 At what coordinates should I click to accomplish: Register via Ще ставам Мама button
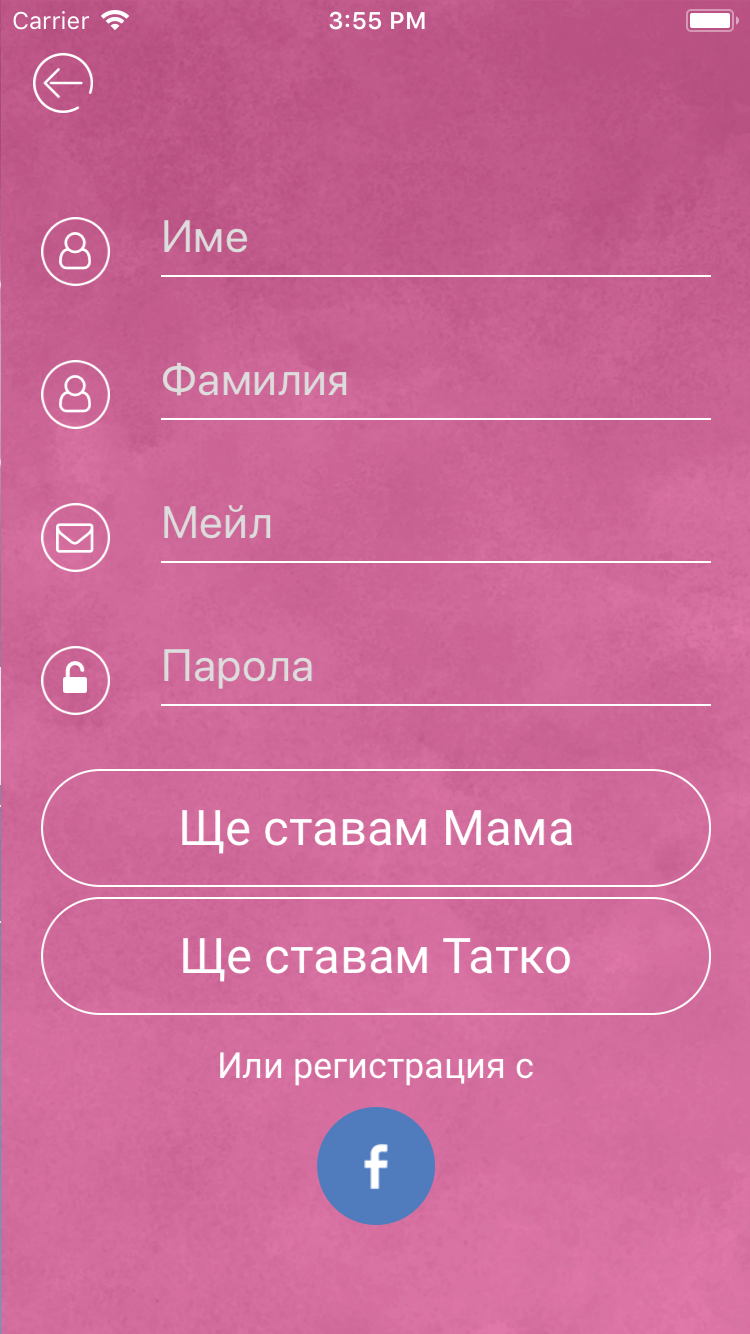(376, 828)
